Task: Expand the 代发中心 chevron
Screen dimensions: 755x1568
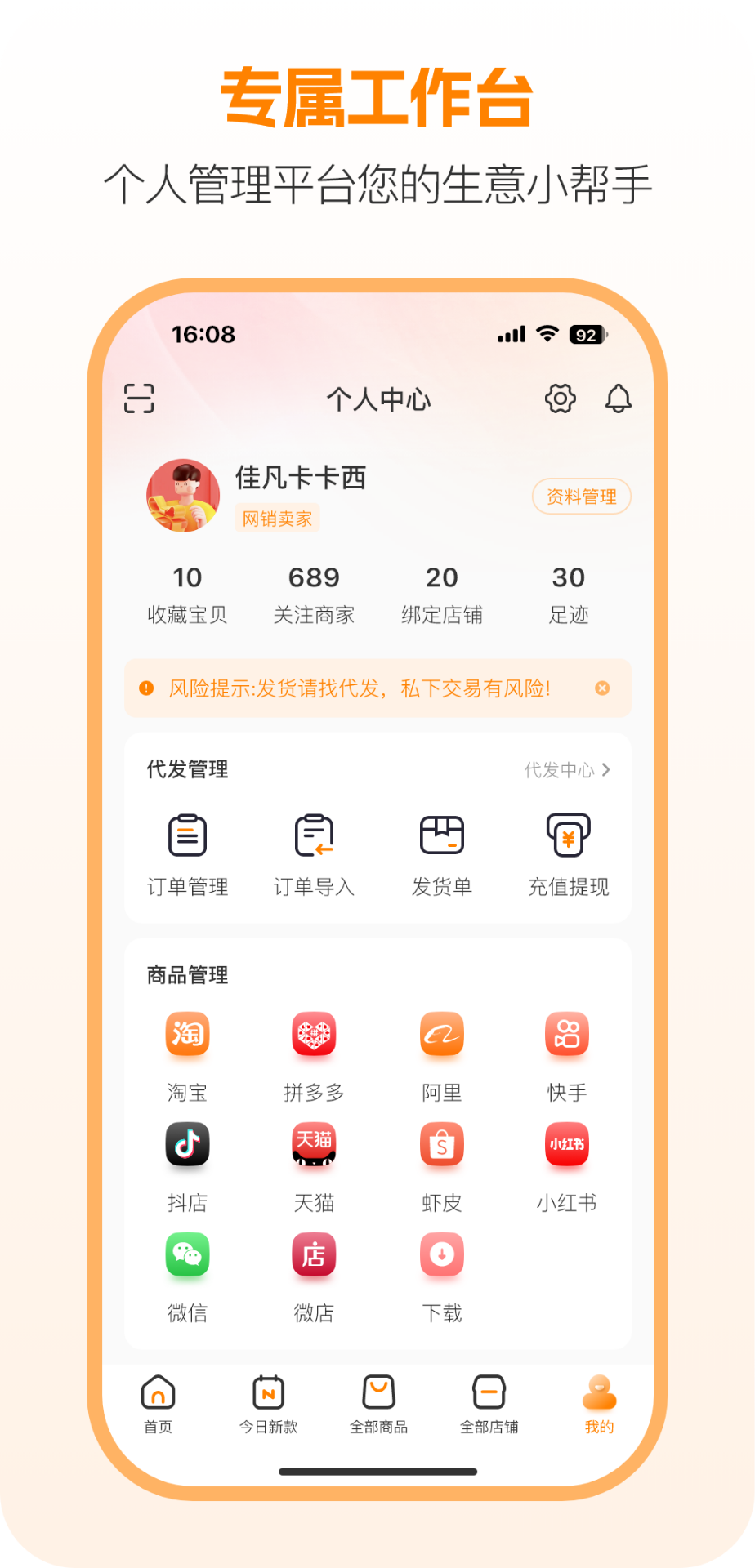Action: point(606,769)
